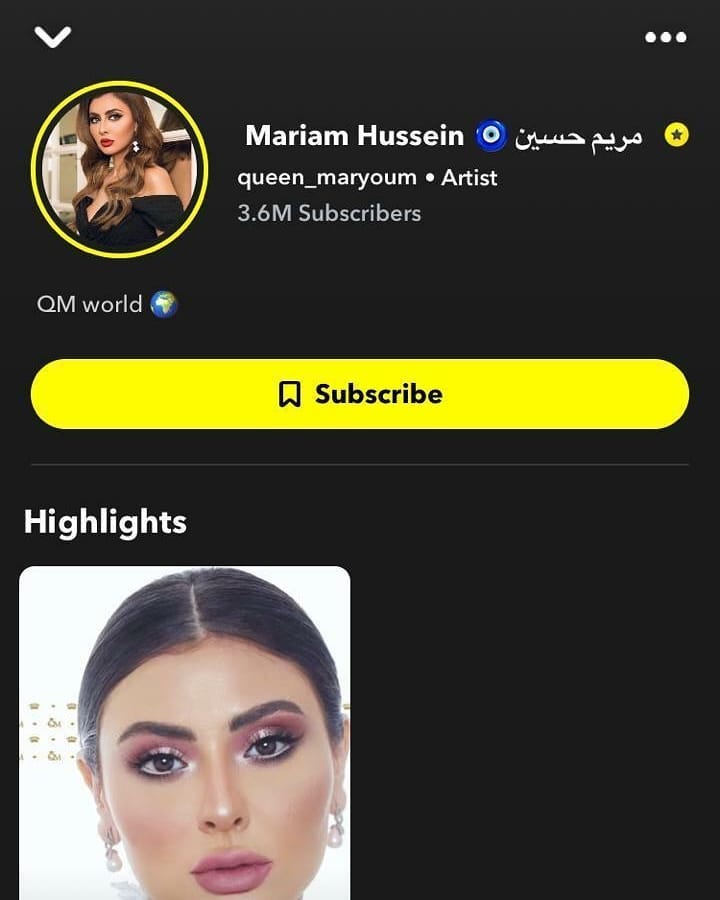Subscribe to Mariam Hussein's profile
Image resolution: width=720 pixels, height=900 pixels.
click(x=360, y=394)
